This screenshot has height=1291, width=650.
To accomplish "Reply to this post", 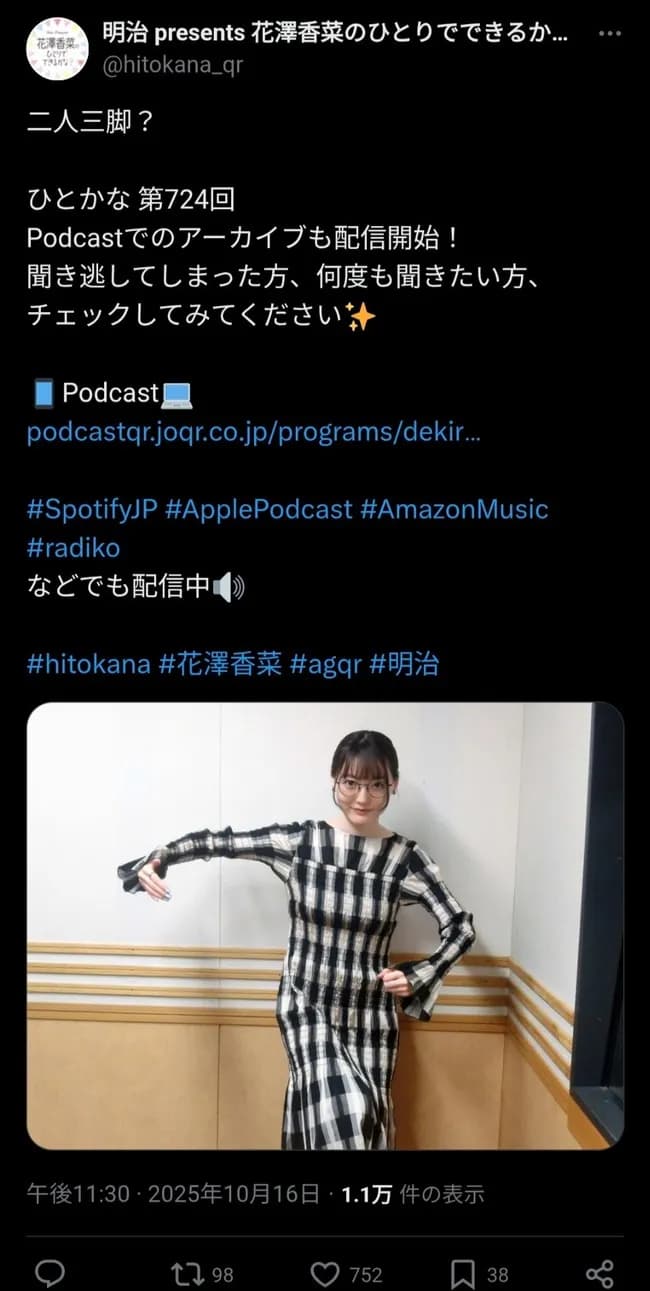I will [x=50, y=1273].
